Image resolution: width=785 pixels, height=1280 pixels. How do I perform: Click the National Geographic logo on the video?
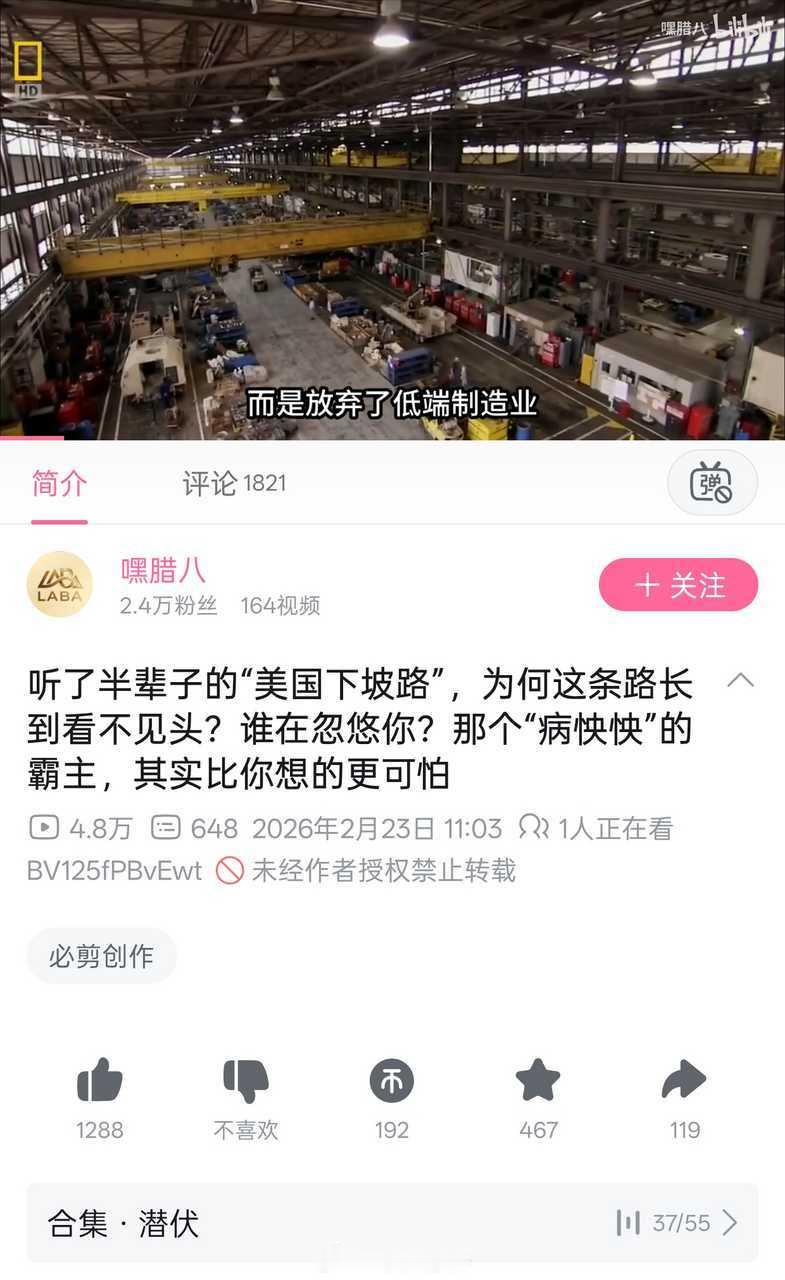29,60
